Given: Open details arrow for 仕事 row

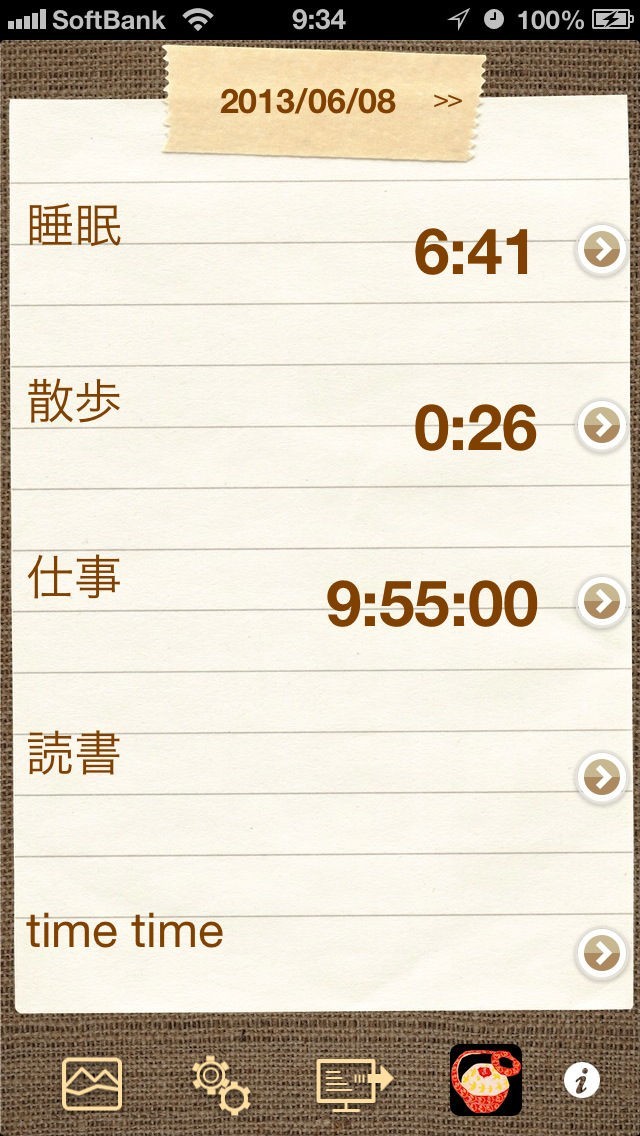Looking at the screenshot, I should click(601, 601).
